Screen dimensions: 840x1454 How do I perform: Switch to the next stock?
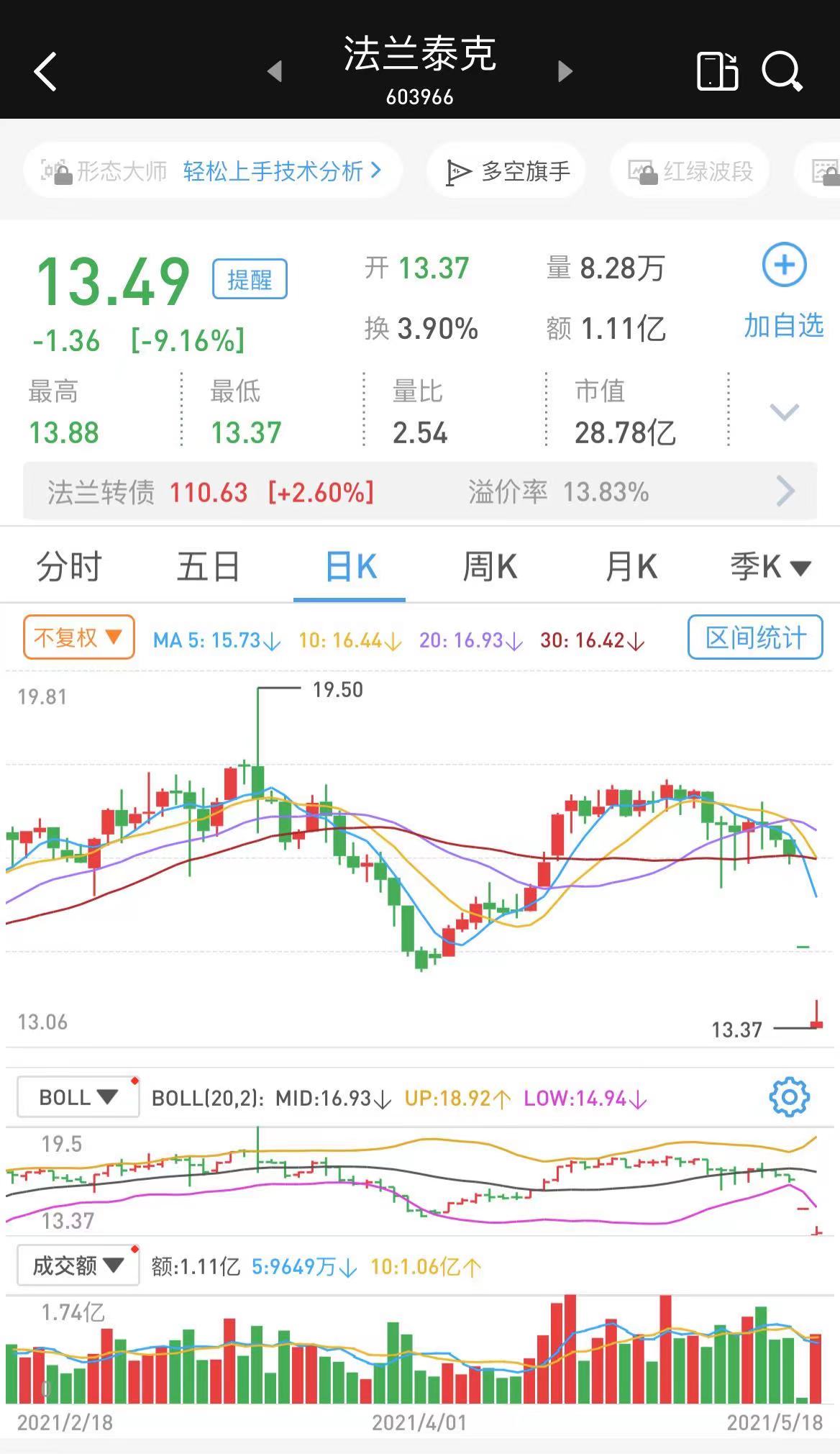[x=566, y=71]
